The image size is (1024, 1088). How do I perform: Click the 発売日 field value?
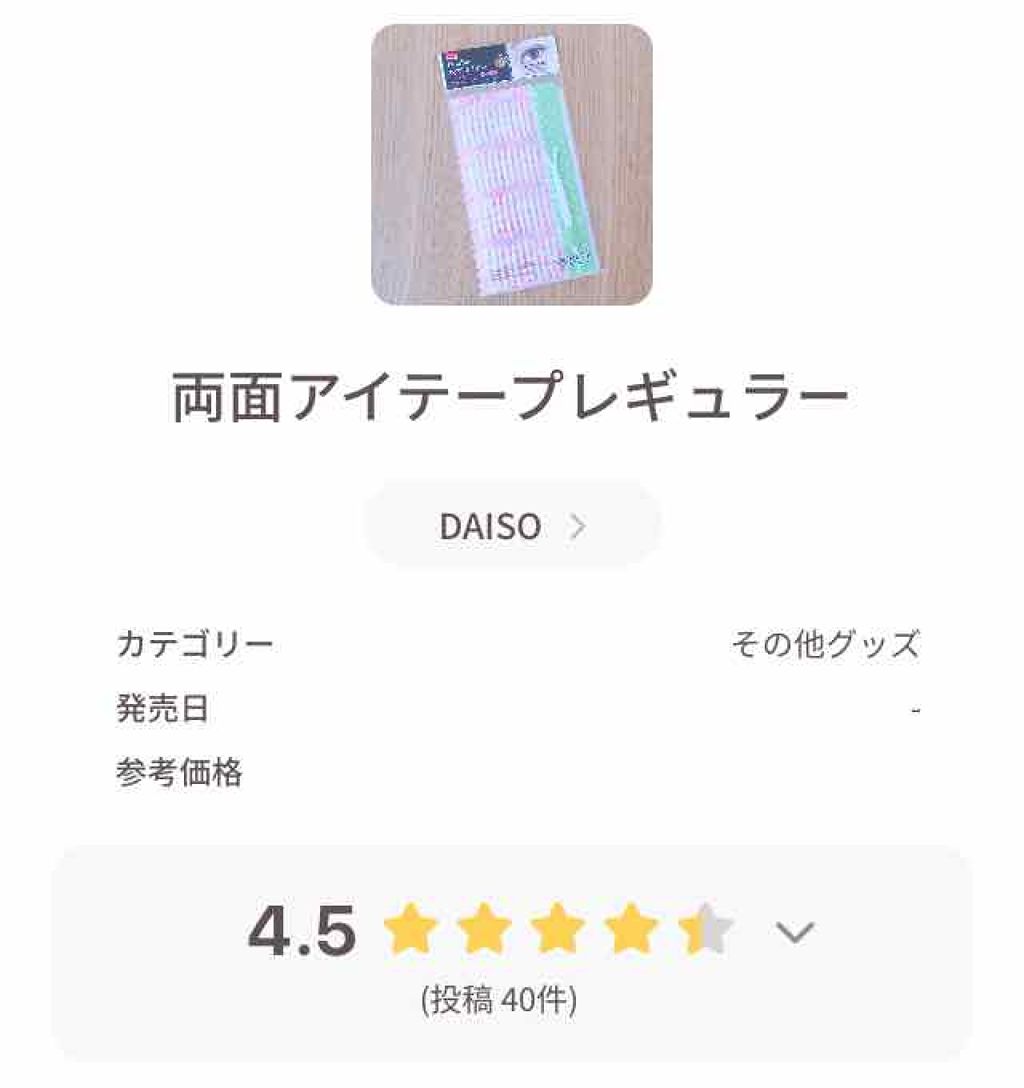(913, 710)
